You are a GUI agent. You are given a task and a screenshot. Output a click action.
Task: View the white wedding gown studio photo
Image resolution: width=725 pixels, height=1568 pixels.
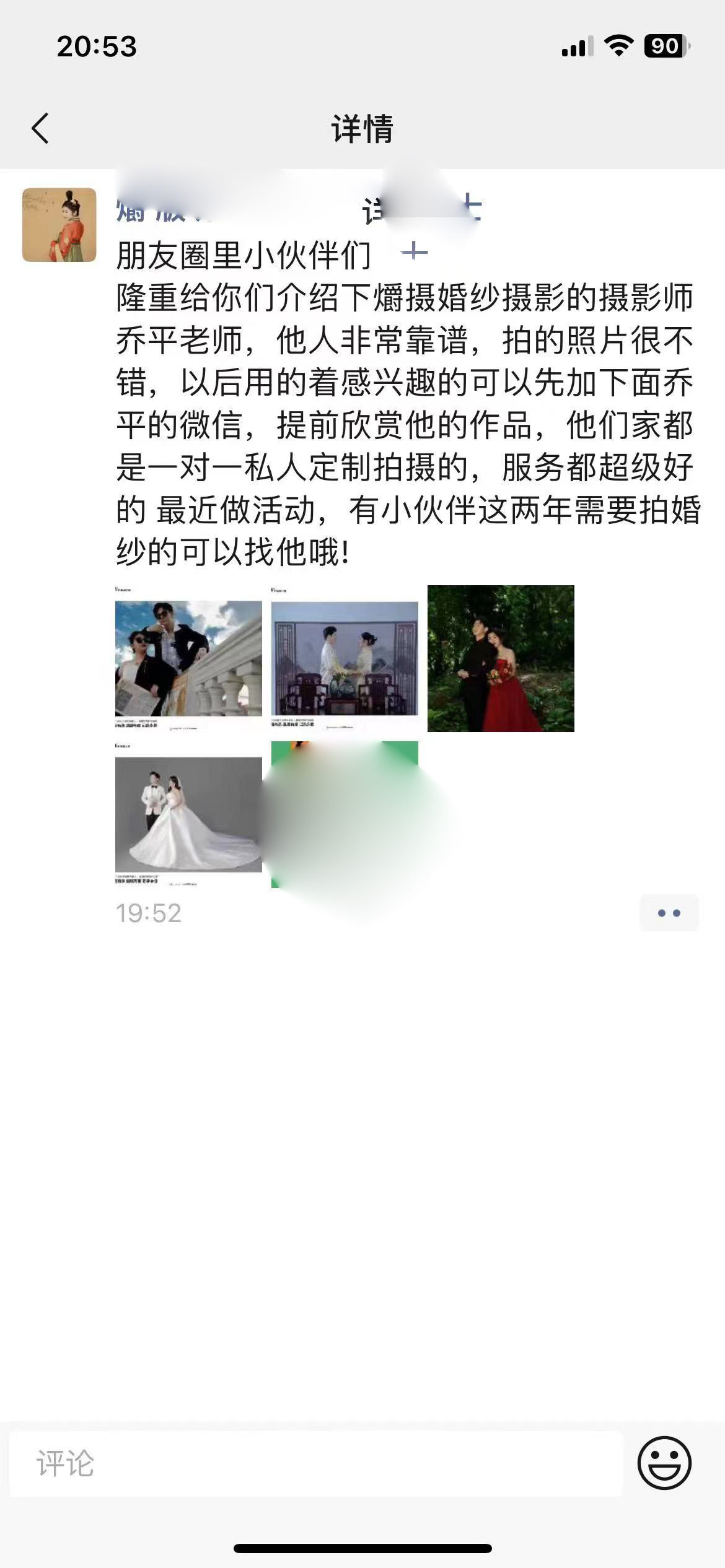pos(188,814)
